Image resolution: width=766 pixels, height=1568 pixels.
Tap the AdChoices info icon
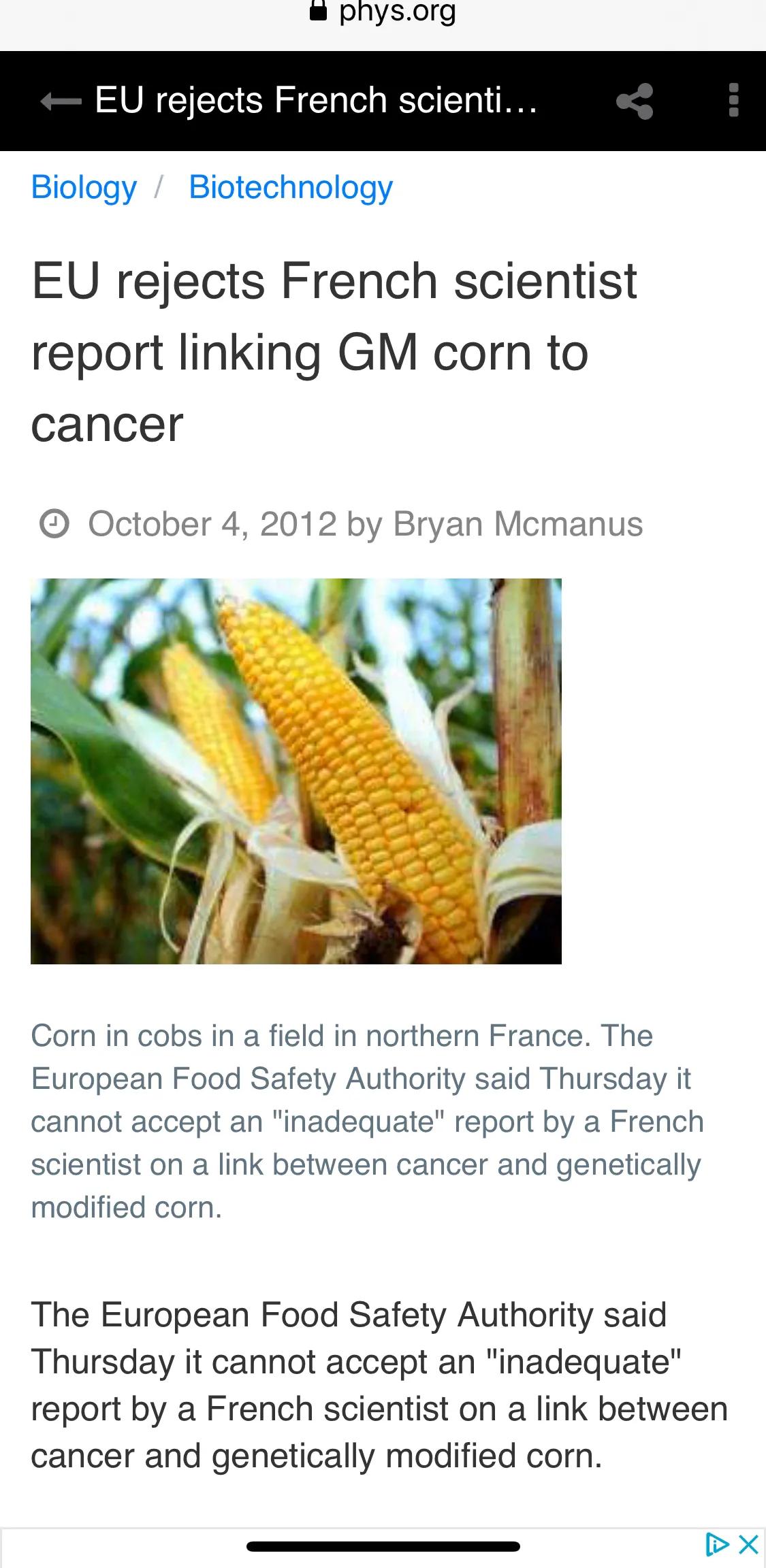pyautogui.click(x=717, y=1544)
